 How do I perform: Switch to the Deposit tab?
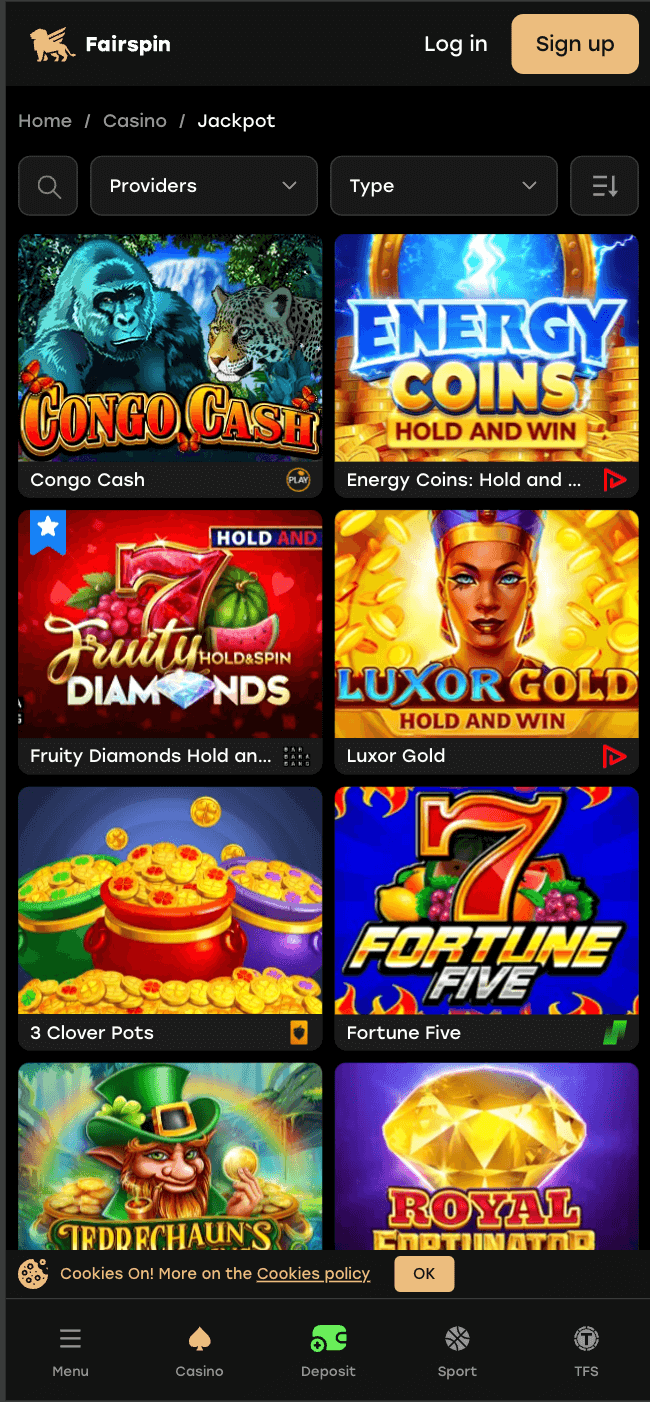pyautogui.click(x=328, y=1352)
